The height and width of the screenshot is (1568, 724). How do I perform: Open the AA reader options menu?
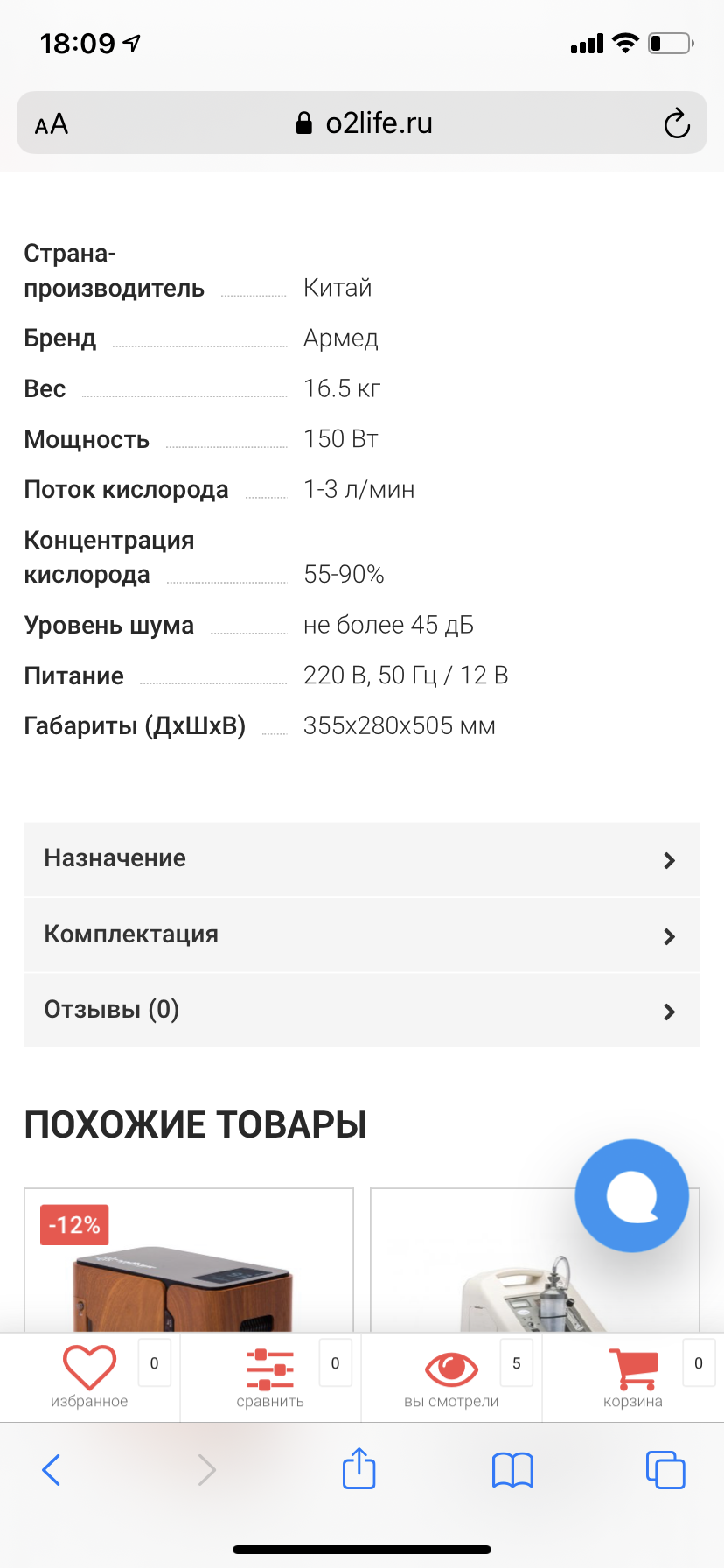(52, 124)
